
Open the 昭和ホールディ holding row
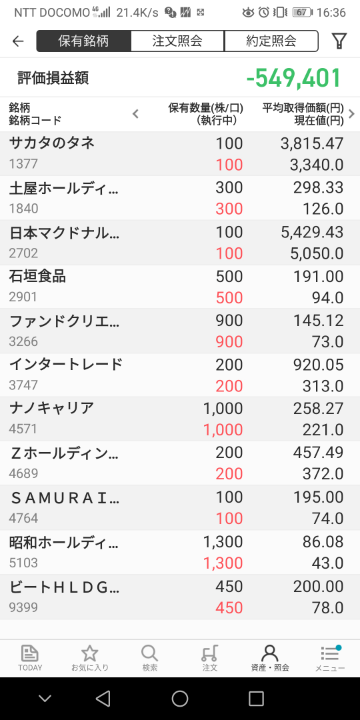pyautogui.click(x=180, y=552)
